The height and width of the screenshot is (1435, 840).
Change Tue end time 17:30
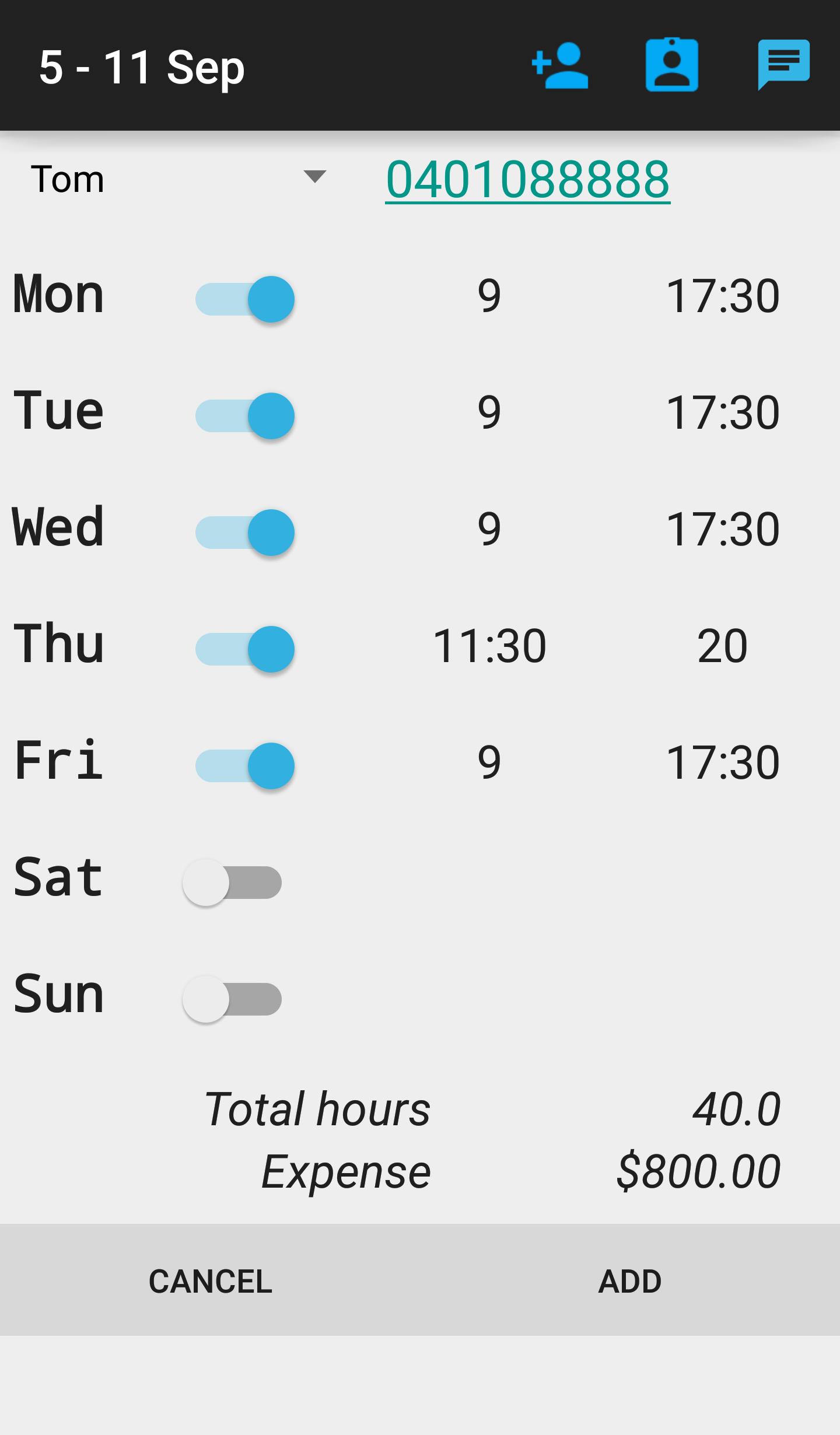tap(722, 412)
